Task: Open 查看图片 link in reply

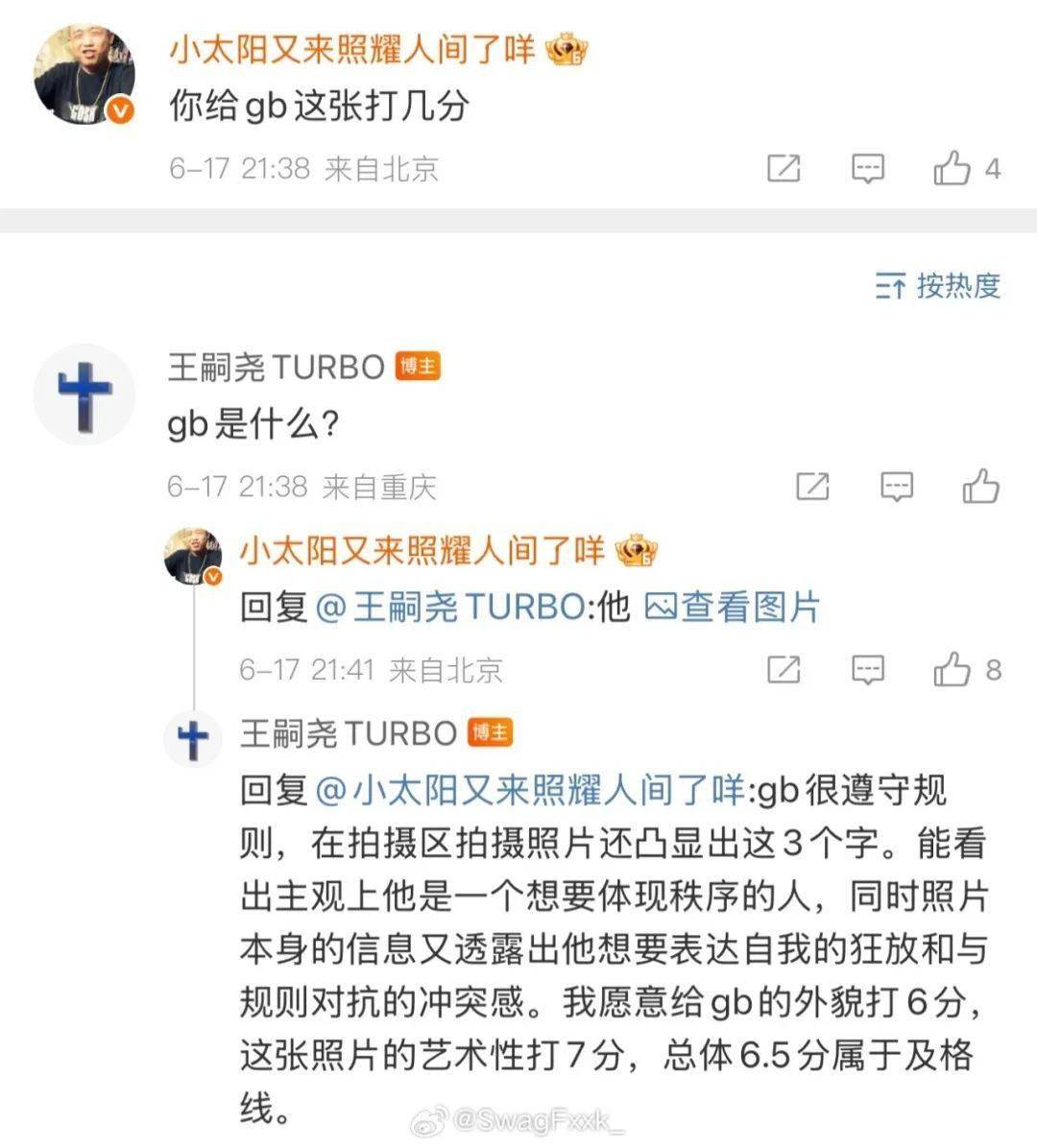Action: [732, 607]
